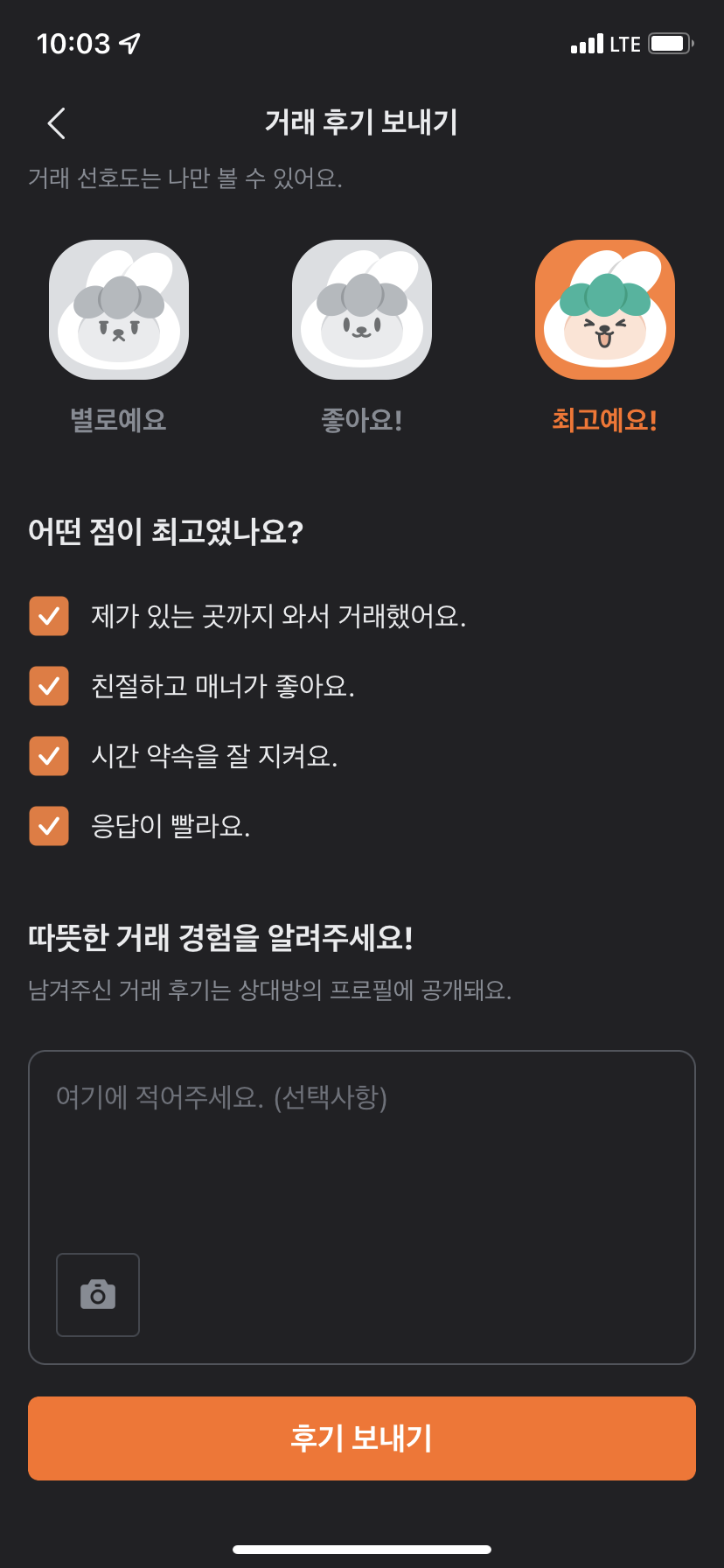Go back with the top-left arrow
The image size is (724, 1568).
[x=57, y=123]
